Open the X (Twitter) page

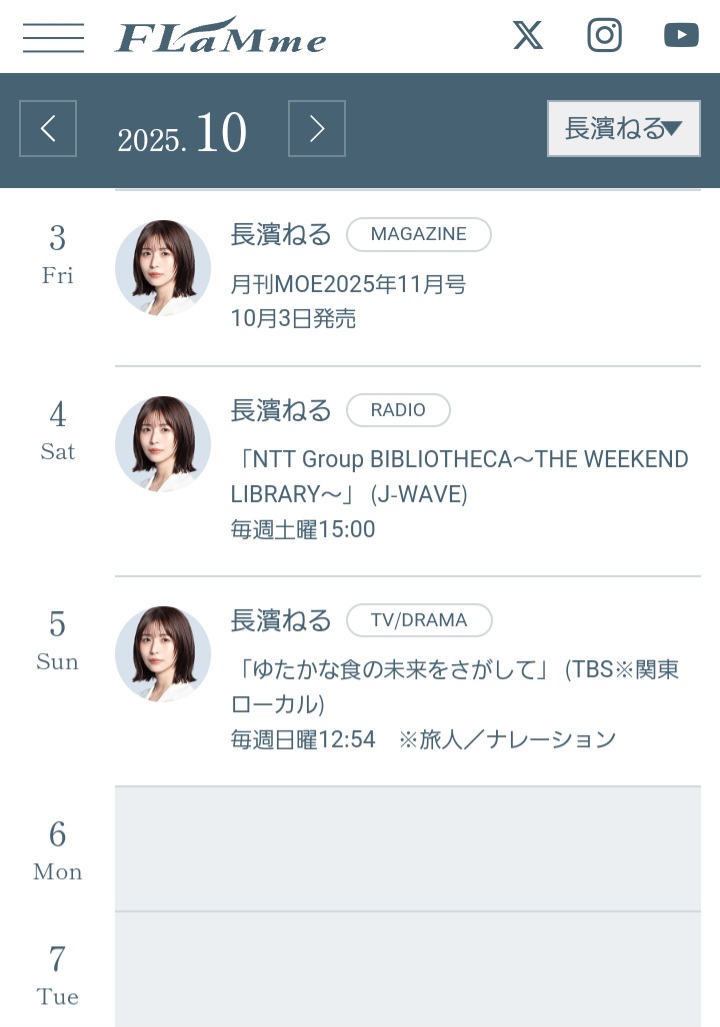pyautogui.click(x=528, y=36)
